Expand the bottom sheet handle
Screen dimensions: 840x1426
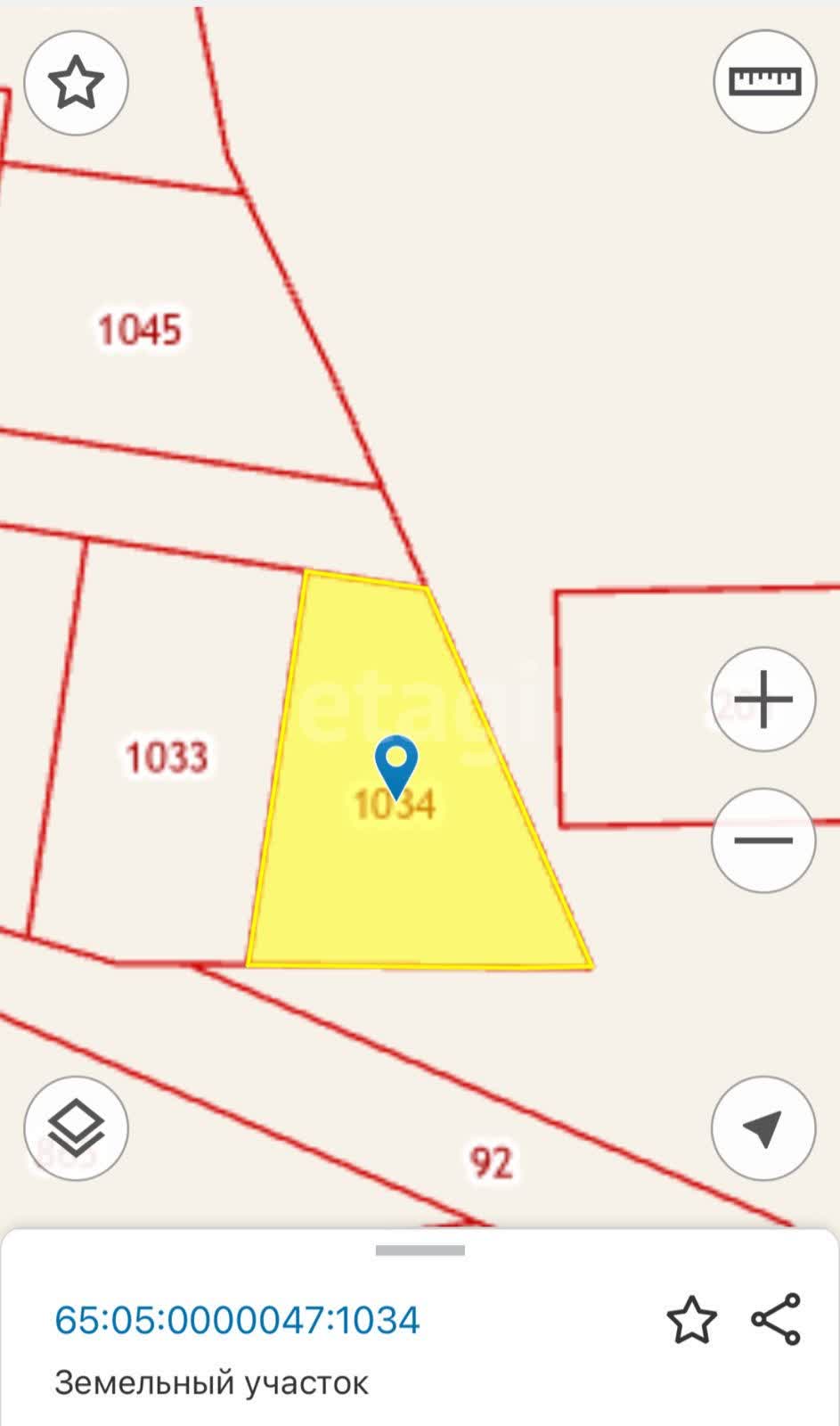tap(420, 1250)
